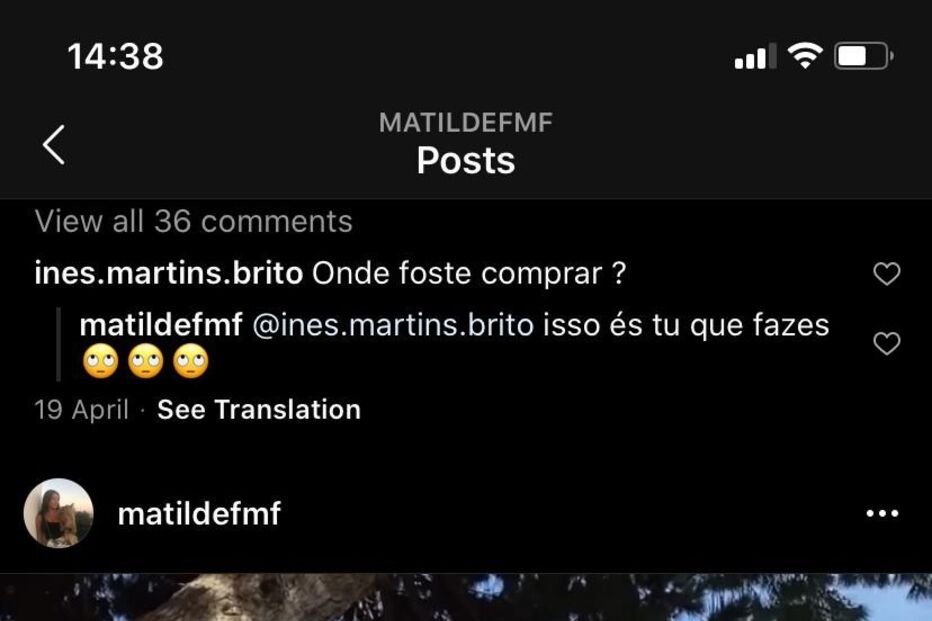Open the three-dot post options menu
The image size is (932, 621).
882,514
